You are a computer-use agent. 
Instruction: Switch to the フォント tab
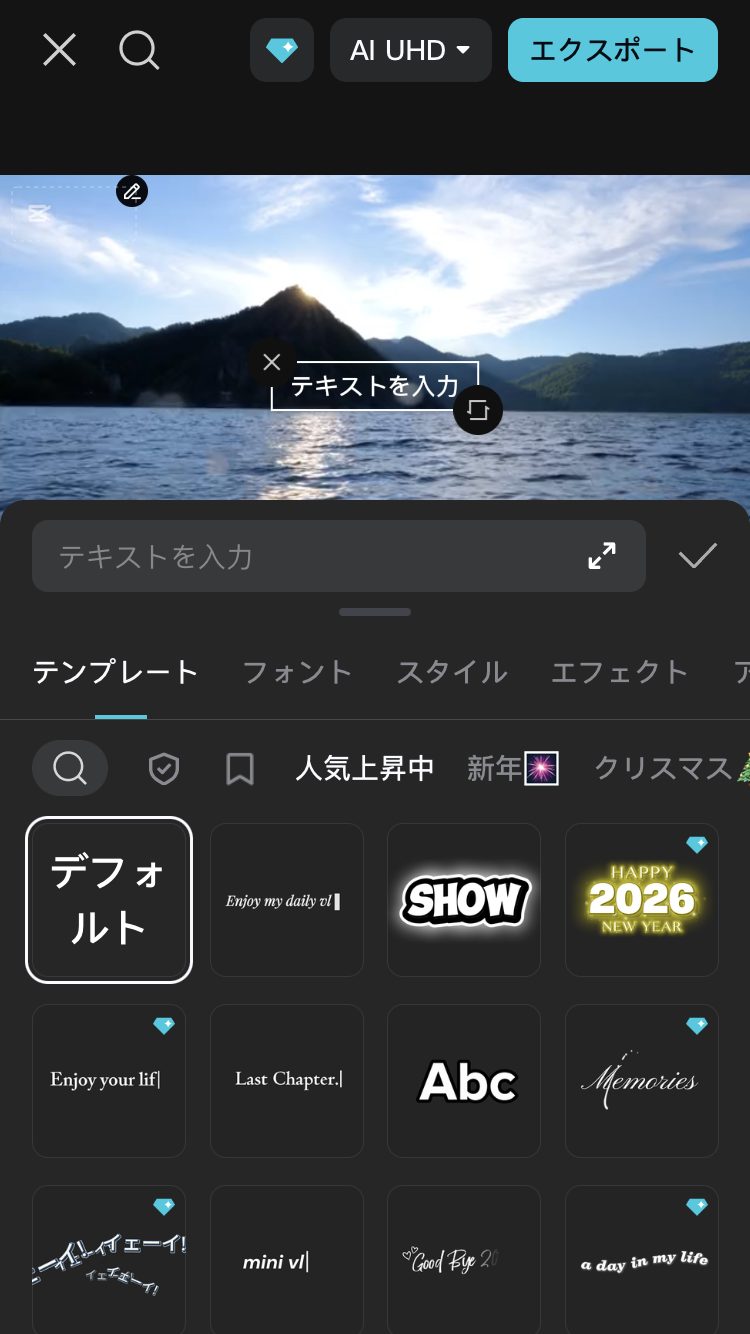[297, 672]
